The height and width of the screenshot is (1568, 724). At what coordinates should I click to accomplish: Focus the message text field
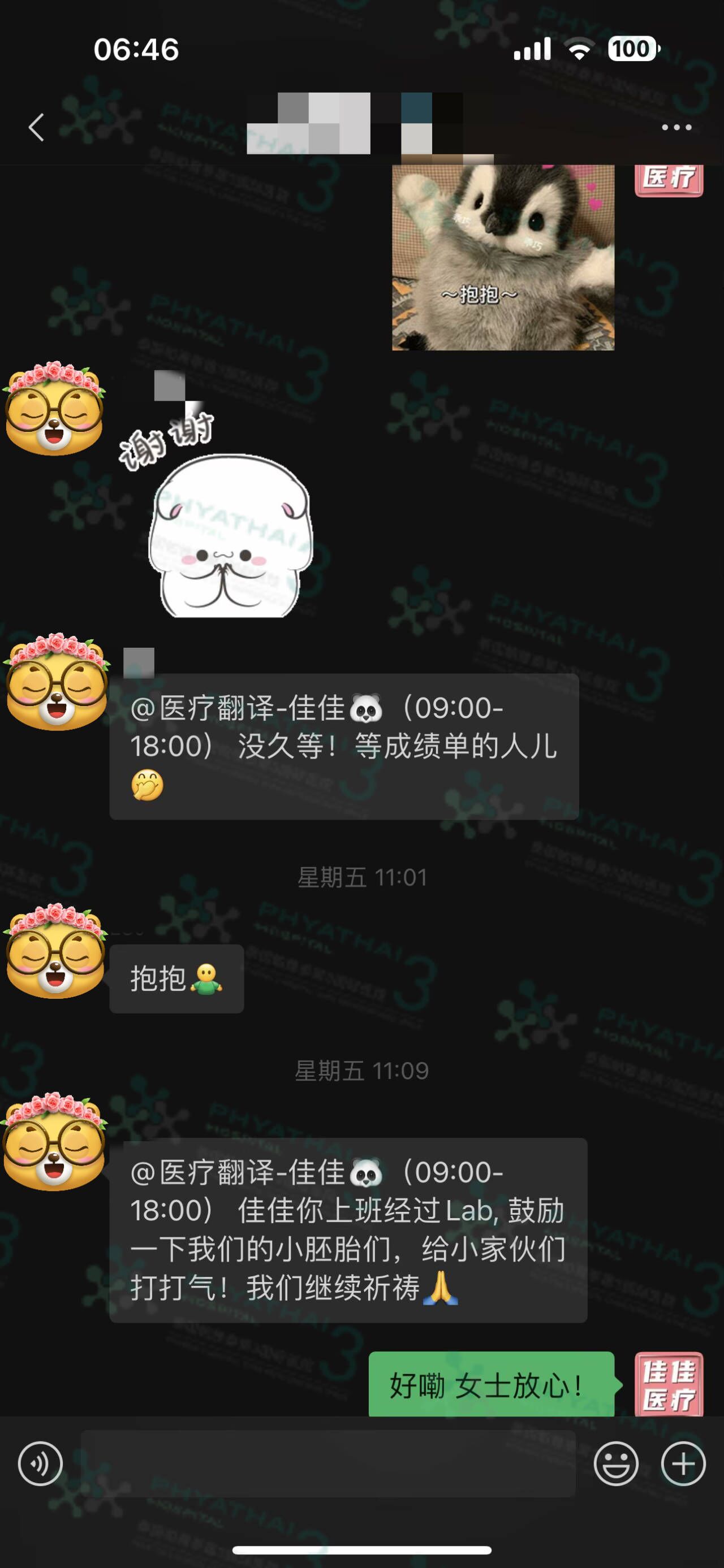[x=327, y=1463]
